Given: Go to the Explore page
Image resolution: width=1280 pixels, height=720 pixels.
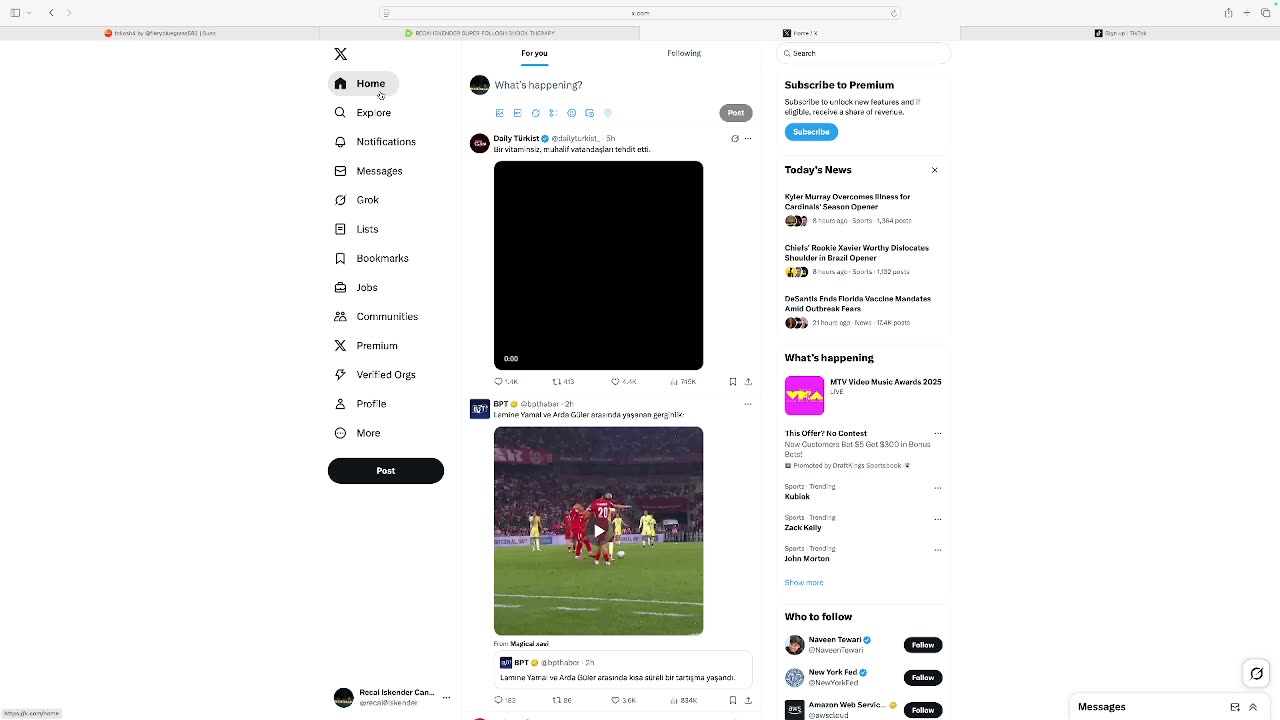Looking at the screenshot, I should 373,113.
